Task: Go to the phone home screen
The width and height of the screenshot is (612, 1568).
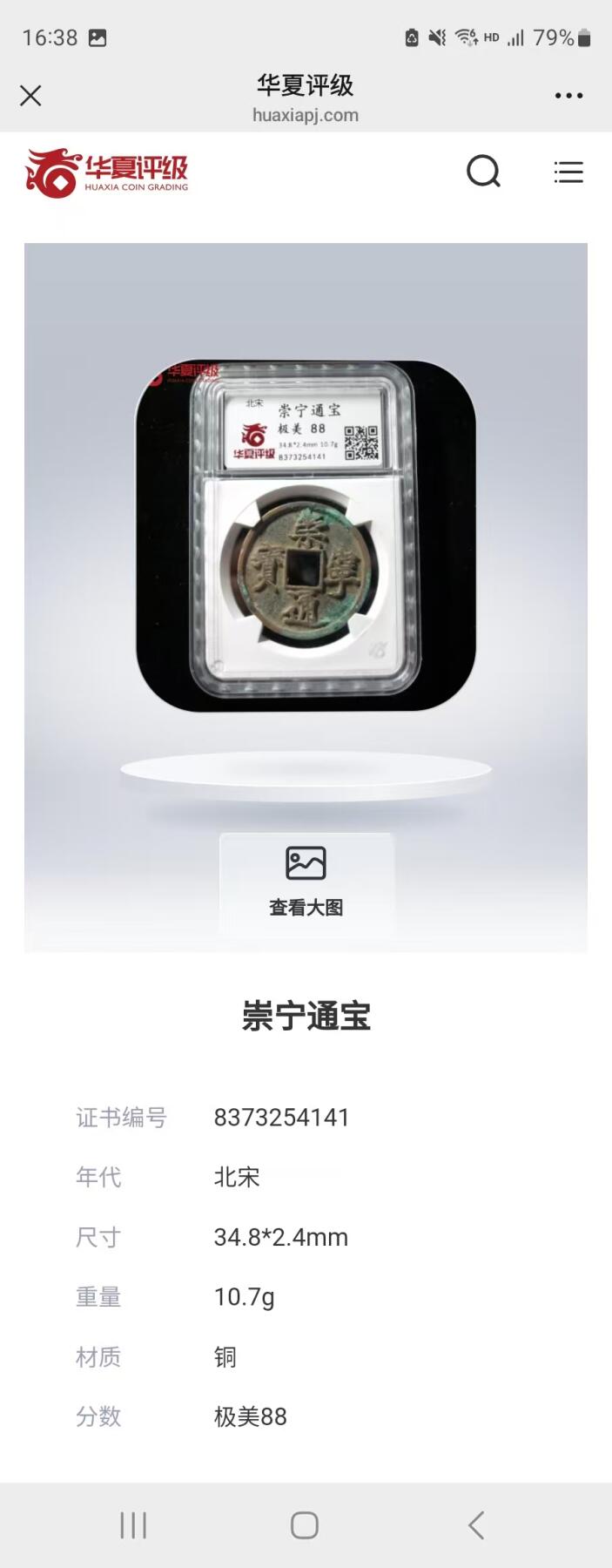Action: 305,1525
